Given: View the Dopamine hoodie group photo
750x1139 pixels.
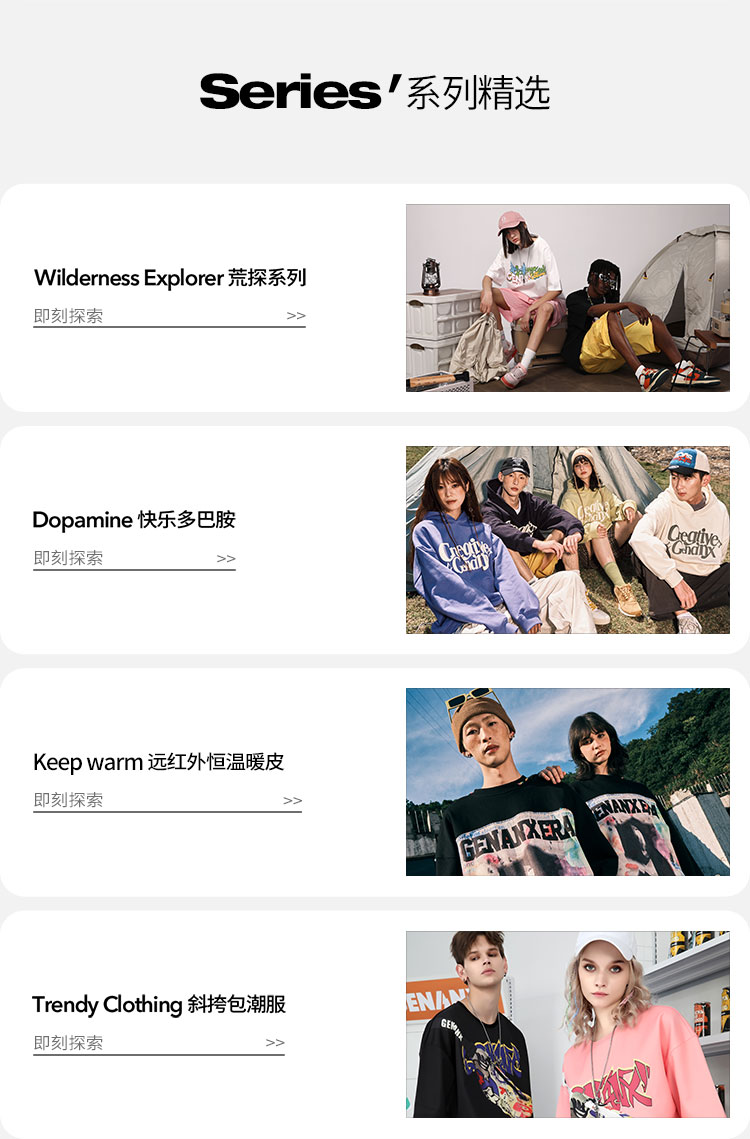Looking at the screenshot, I should click(x=567, y=540).
